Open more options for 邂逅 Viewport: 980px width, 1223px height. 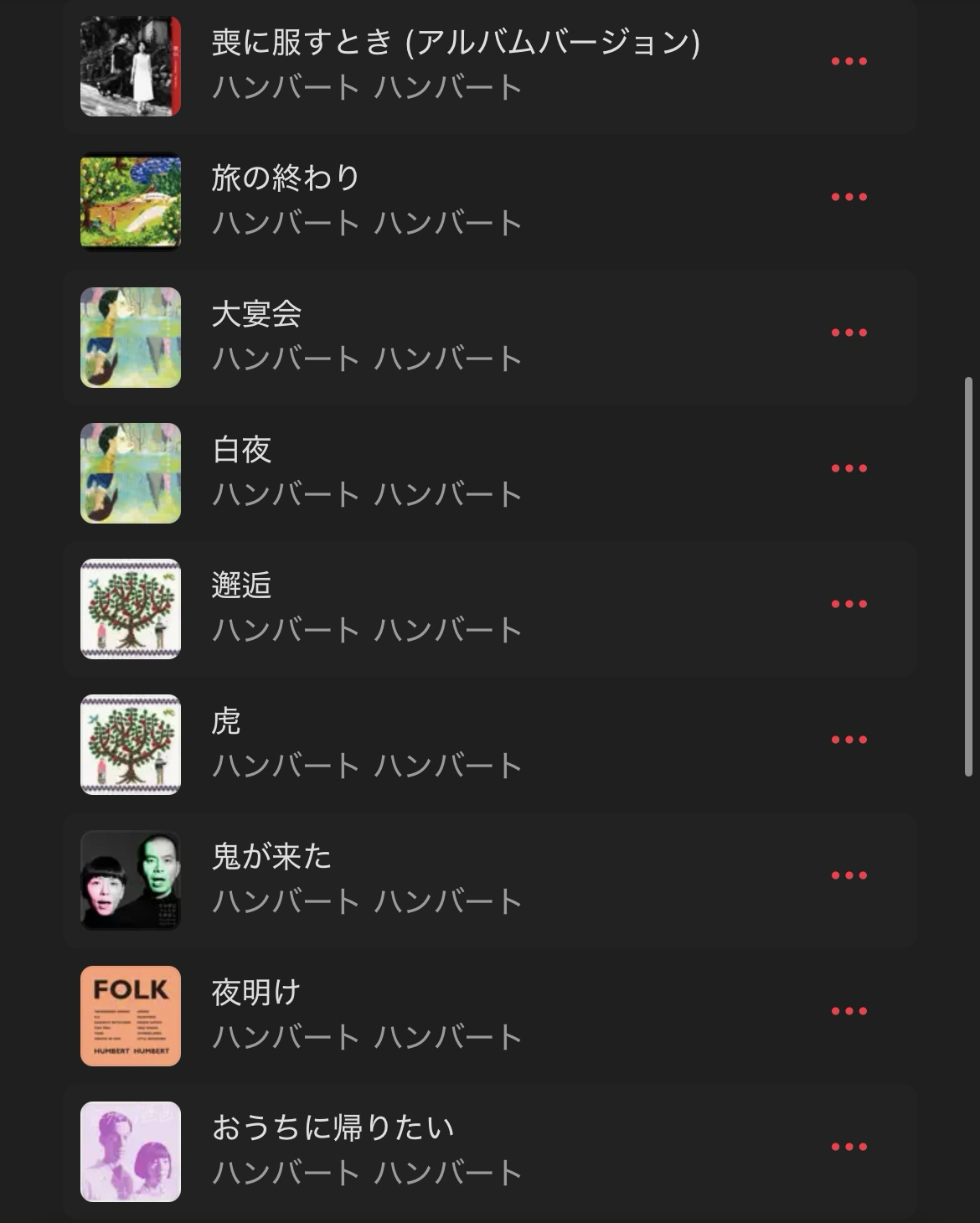[x=848, y=604]
